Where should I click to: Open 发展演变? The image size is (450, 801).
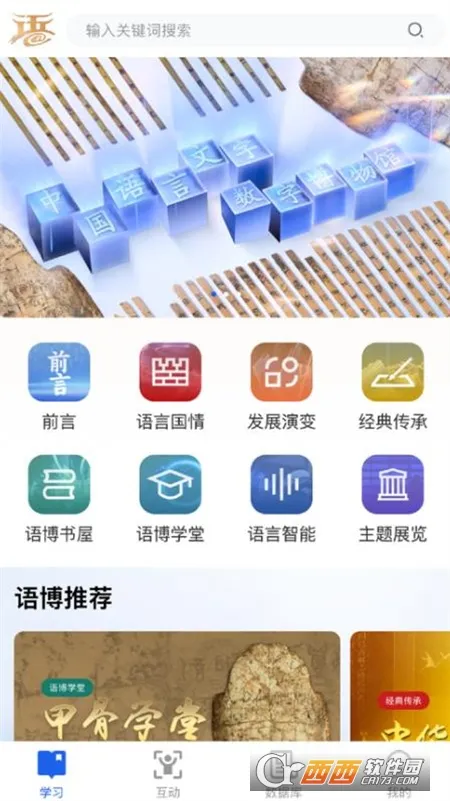pyautogui.click(x=281, y=386)
